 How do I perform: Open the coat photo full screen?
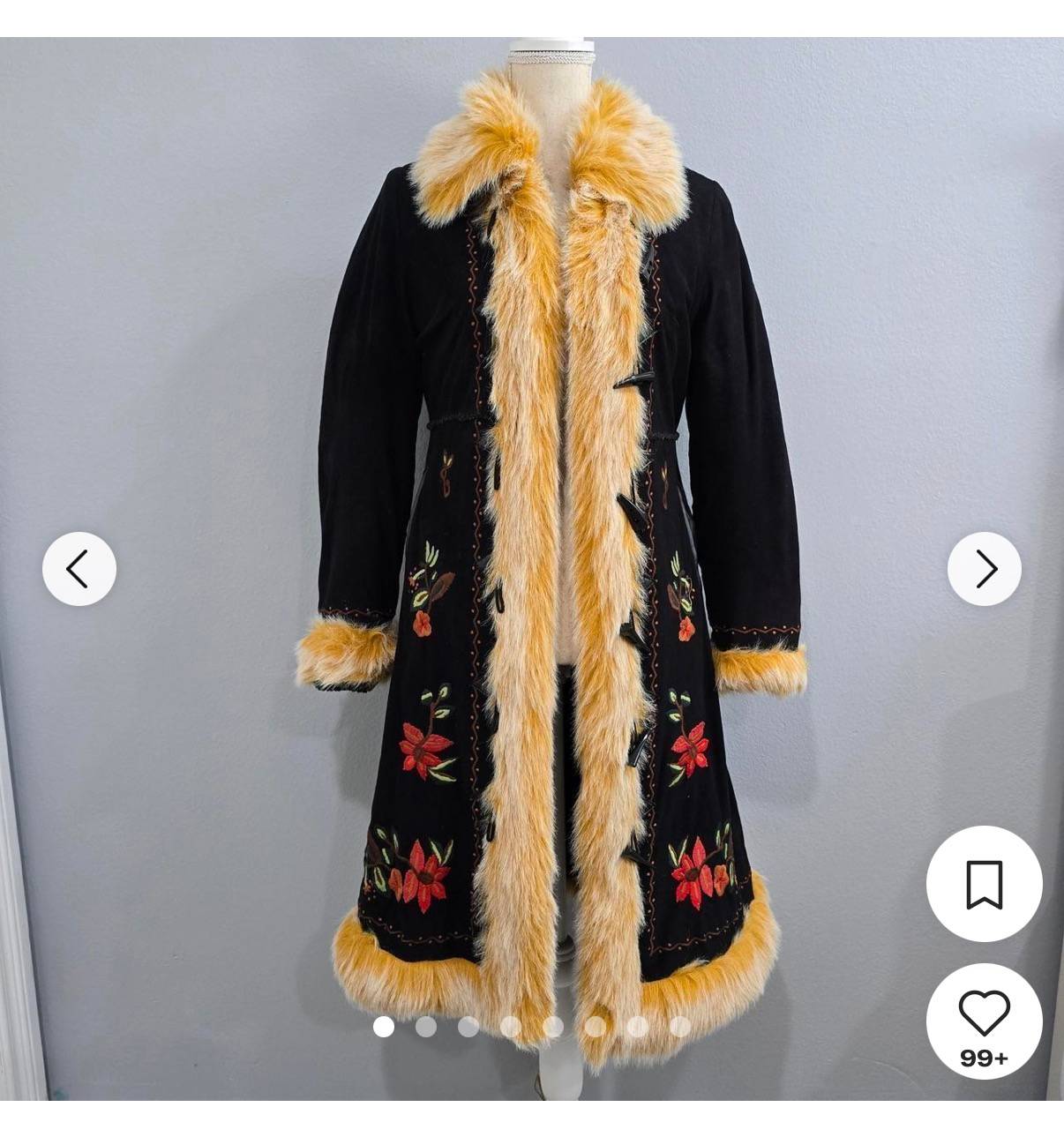[532, 568]
